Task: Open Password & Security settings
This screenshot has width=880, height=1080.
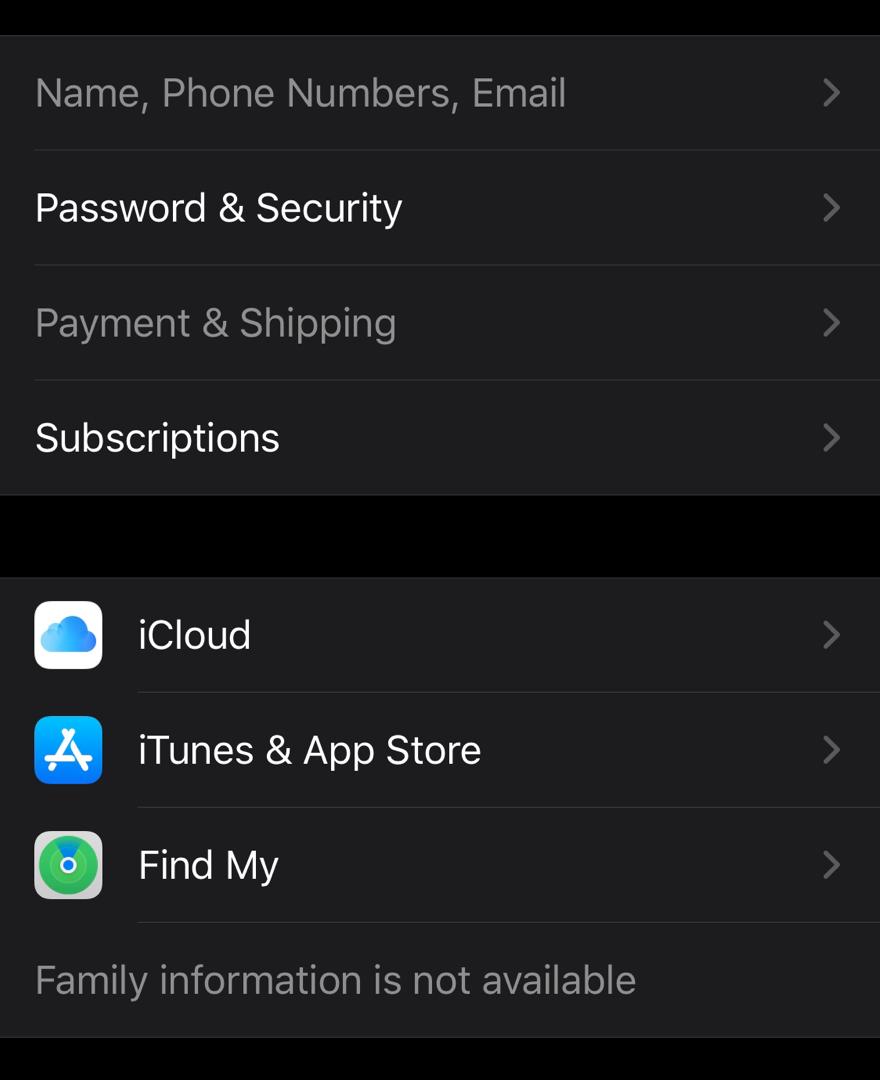Action: [219, 208]
